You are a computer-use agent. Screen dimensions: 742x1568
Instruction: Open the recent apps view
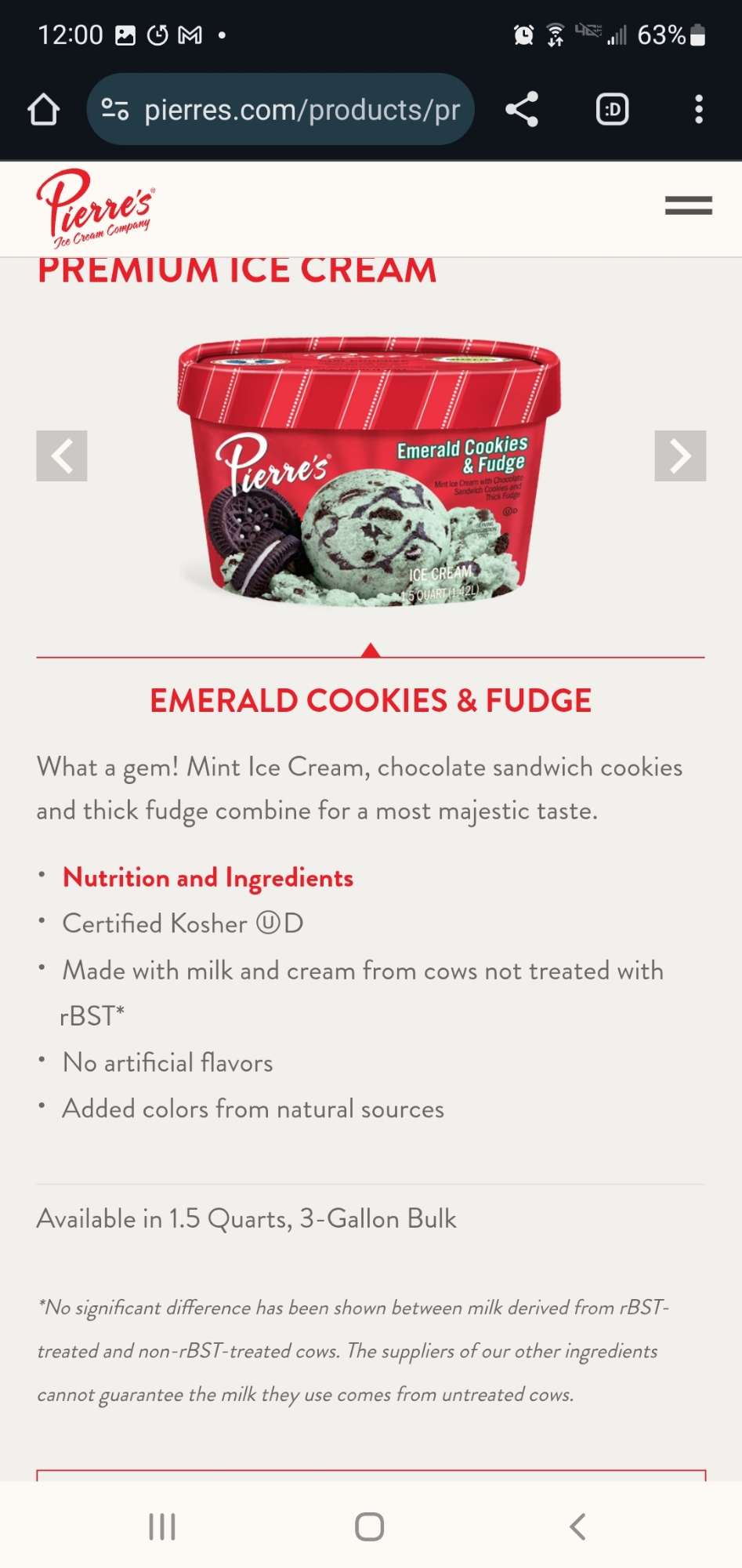[x=162, y=1526]
